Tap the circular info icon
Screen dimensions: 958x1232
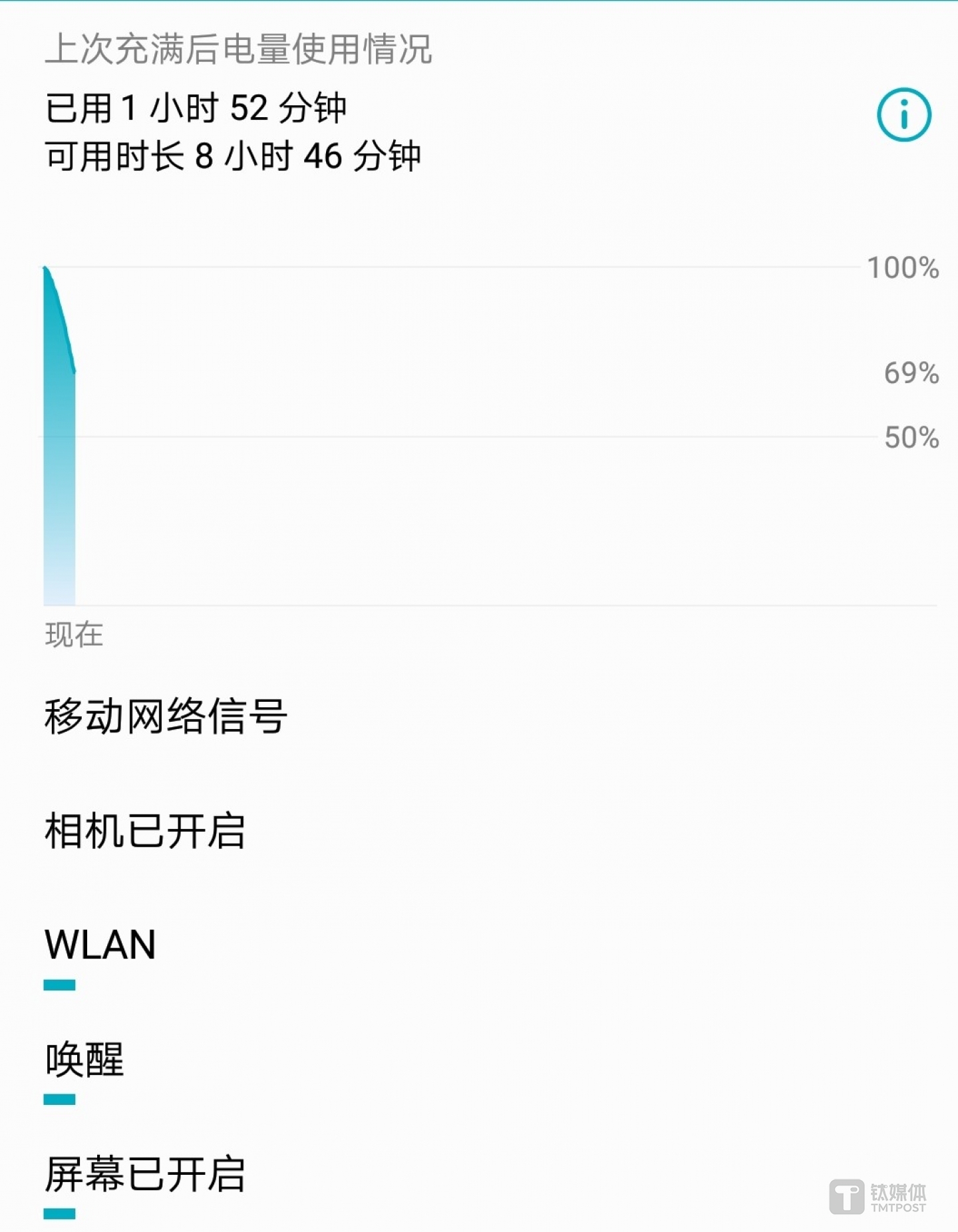(x=903, y=114)
